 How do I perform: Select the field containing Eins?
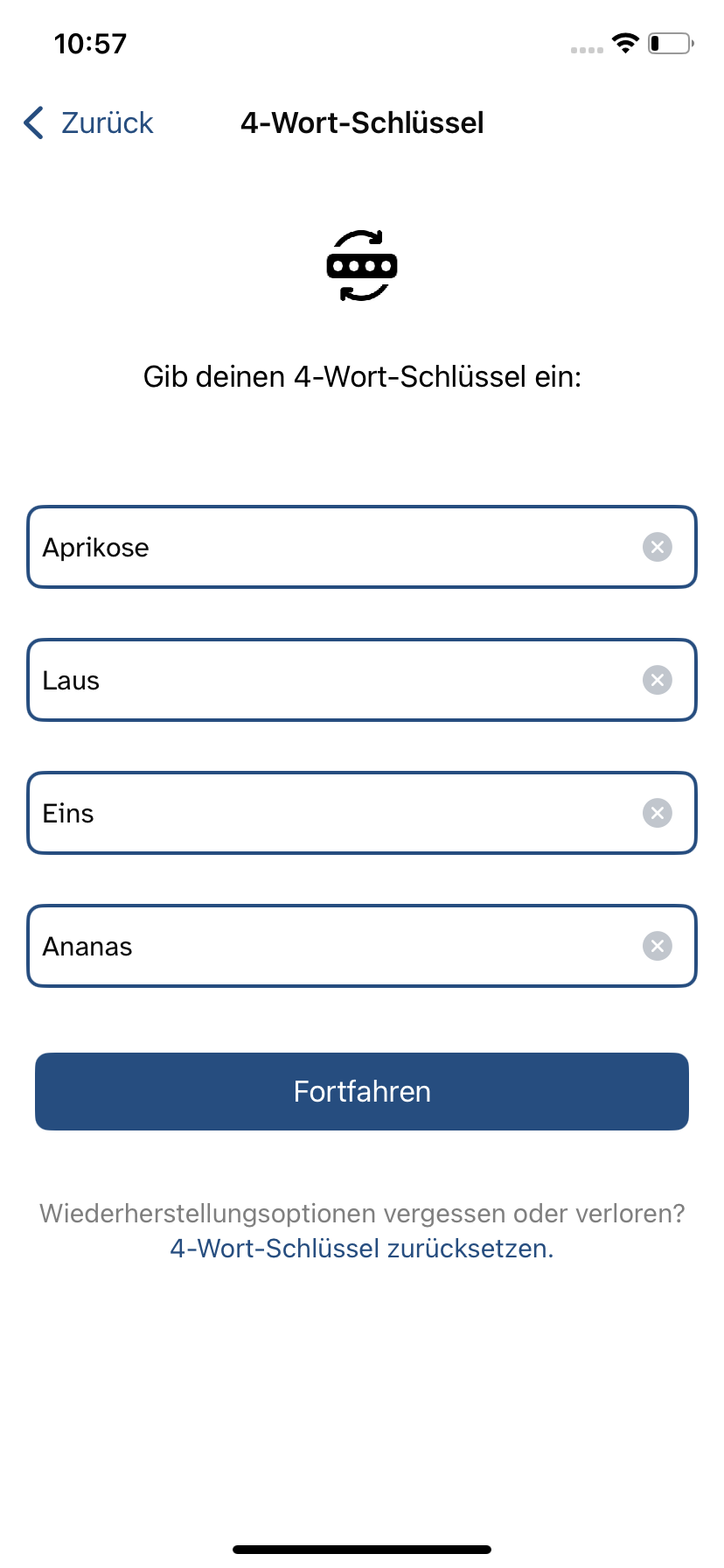coord(332,814)
